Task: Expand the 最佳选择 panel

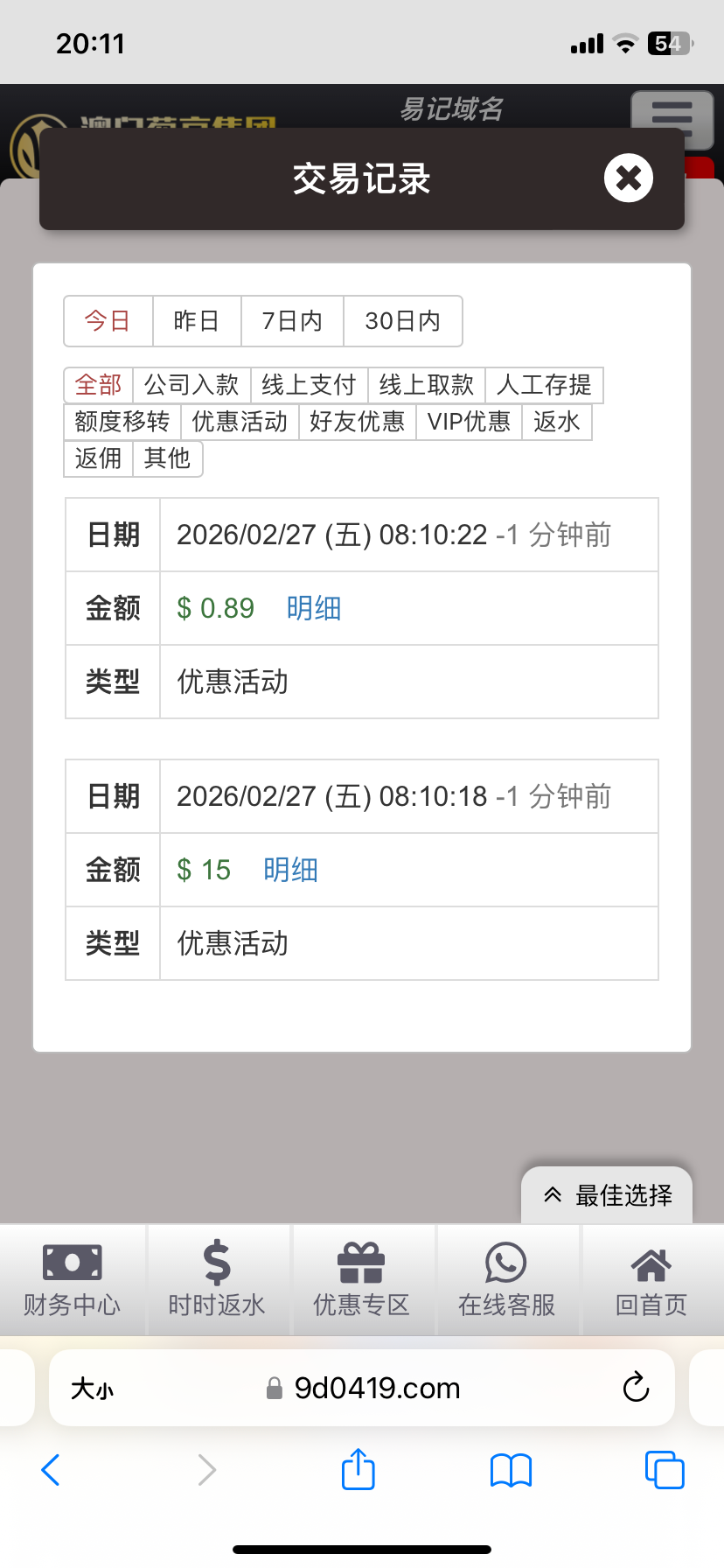Action: point(608,1195)
